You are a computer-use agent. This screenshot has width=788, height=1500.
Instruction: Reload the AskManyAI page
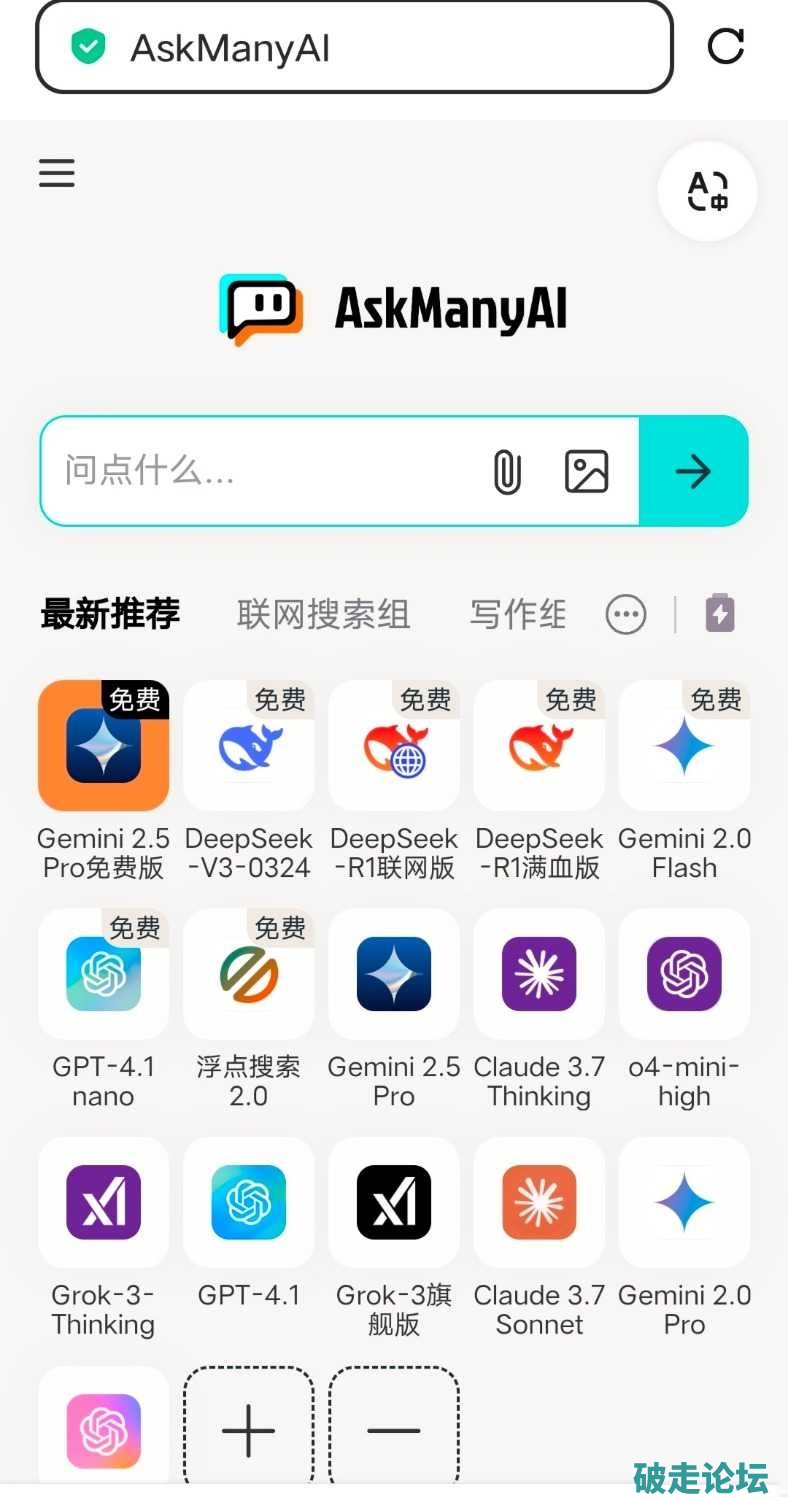point(726,46)
